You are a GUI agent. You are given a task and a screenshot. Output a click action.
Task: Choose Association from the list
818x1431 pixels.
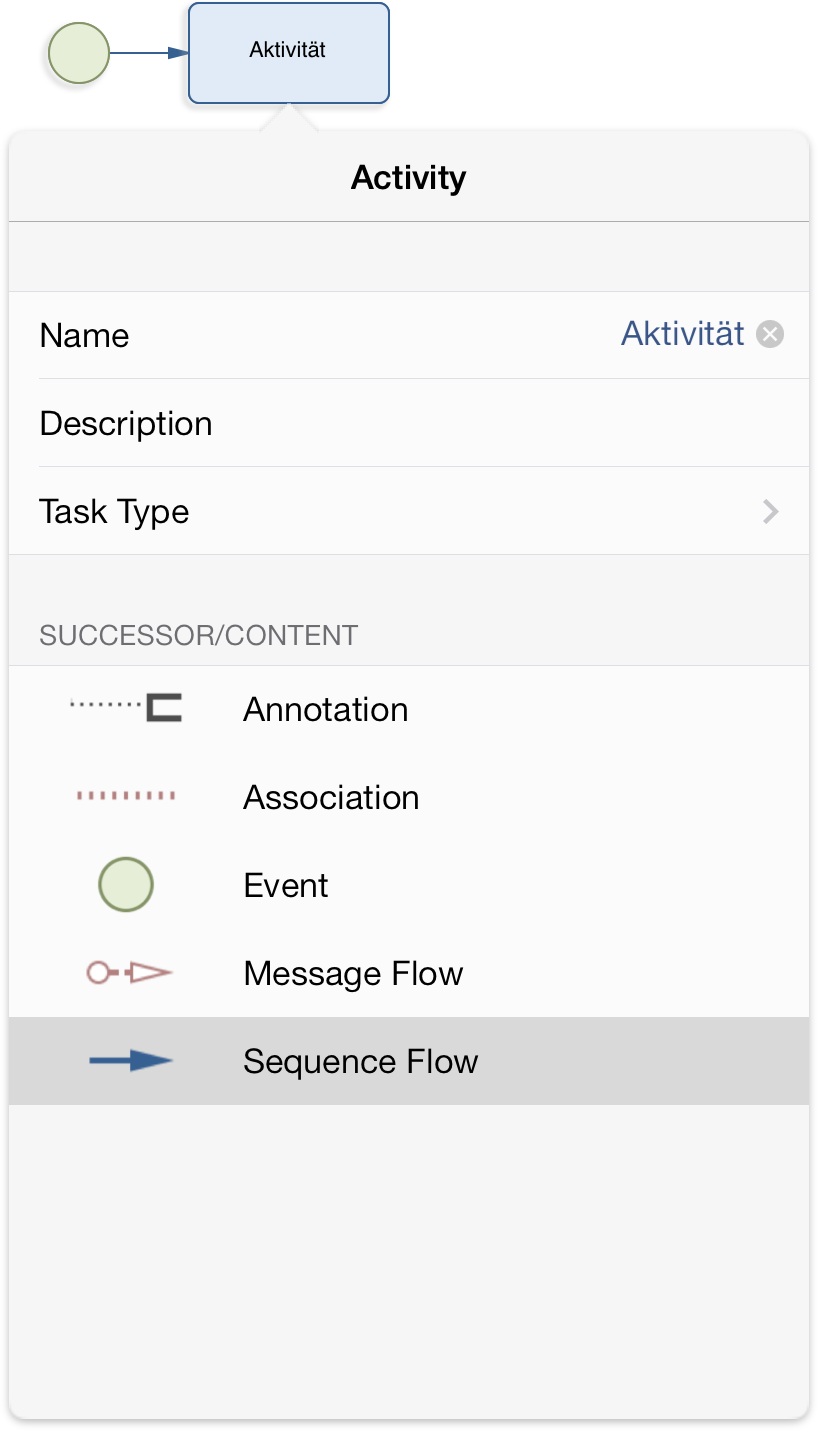pyautogui.click(x=409, y=797)
